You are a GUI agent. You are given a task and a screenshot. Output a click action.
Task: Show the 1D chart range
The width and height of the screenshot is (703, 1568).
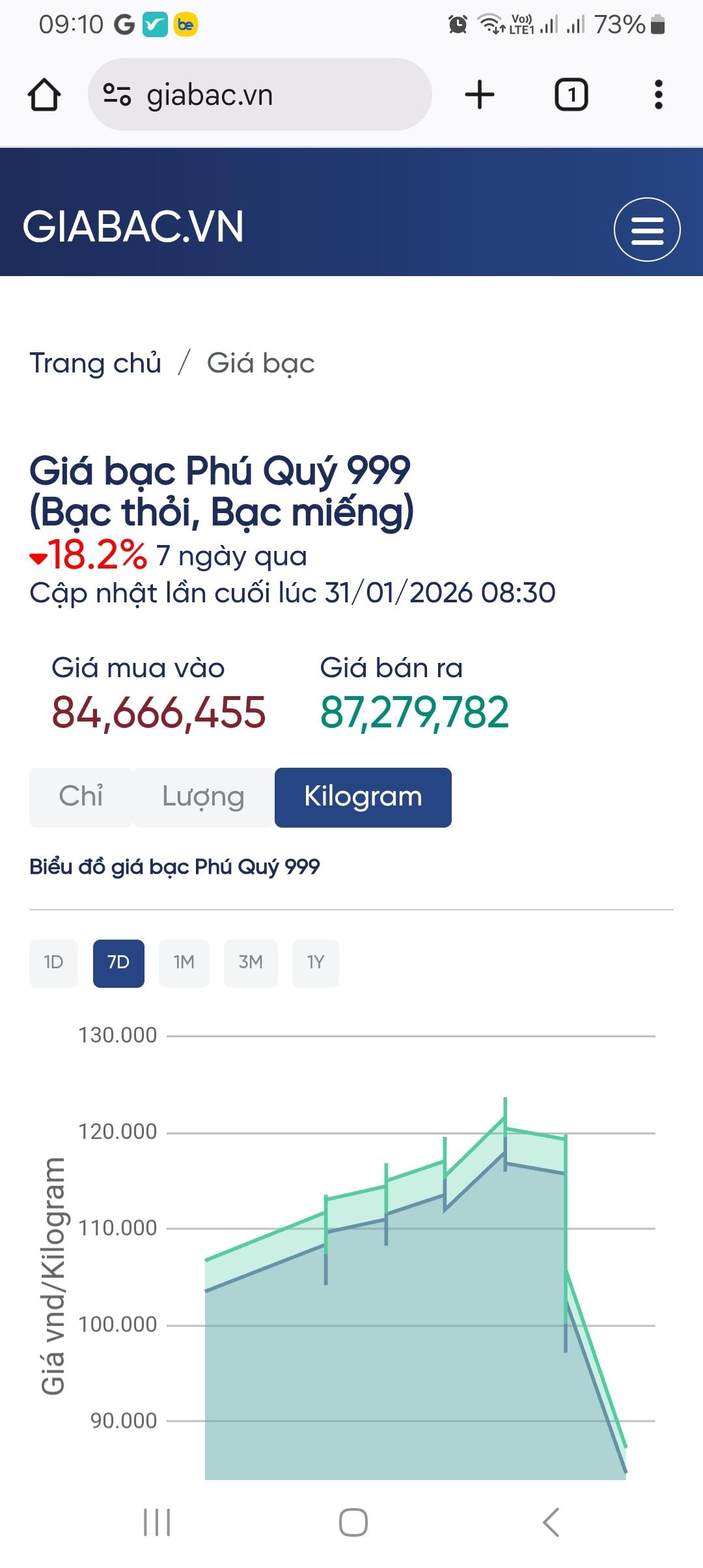coord(53,962)
